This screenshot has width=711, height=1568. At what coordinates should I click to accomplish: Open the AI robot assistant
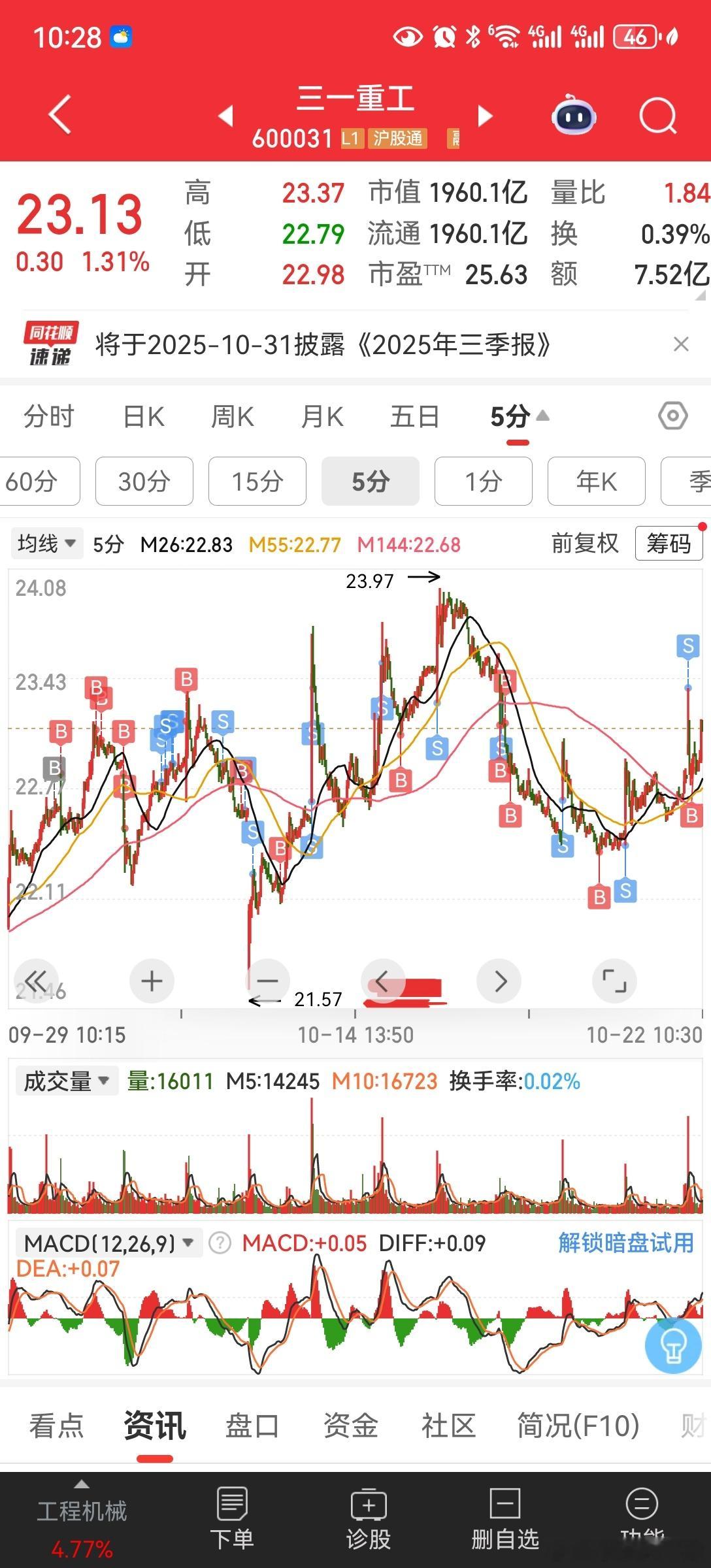click(x=572, y=114)
